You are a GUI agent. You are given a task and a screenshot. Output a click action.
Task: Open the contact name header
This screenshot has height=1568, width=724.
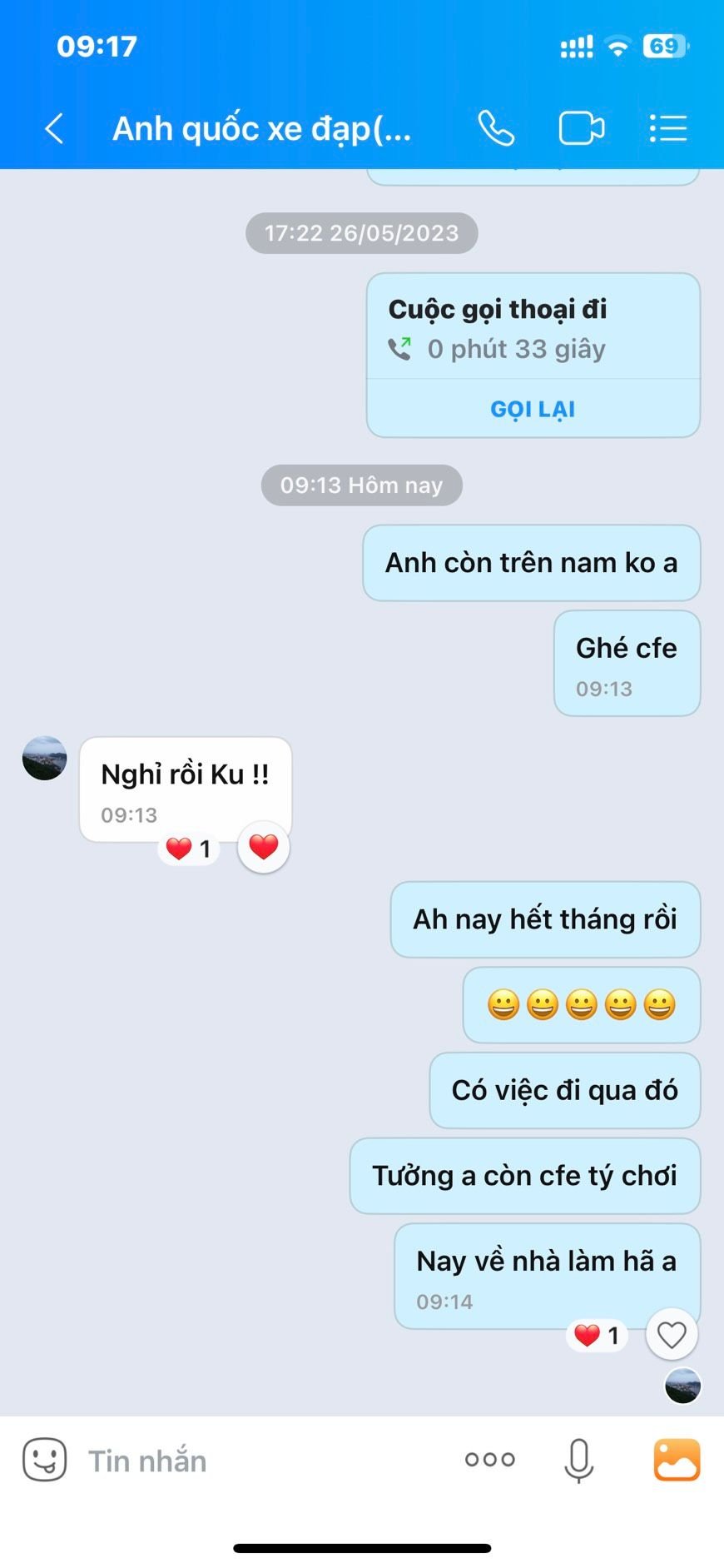[262, 129]
